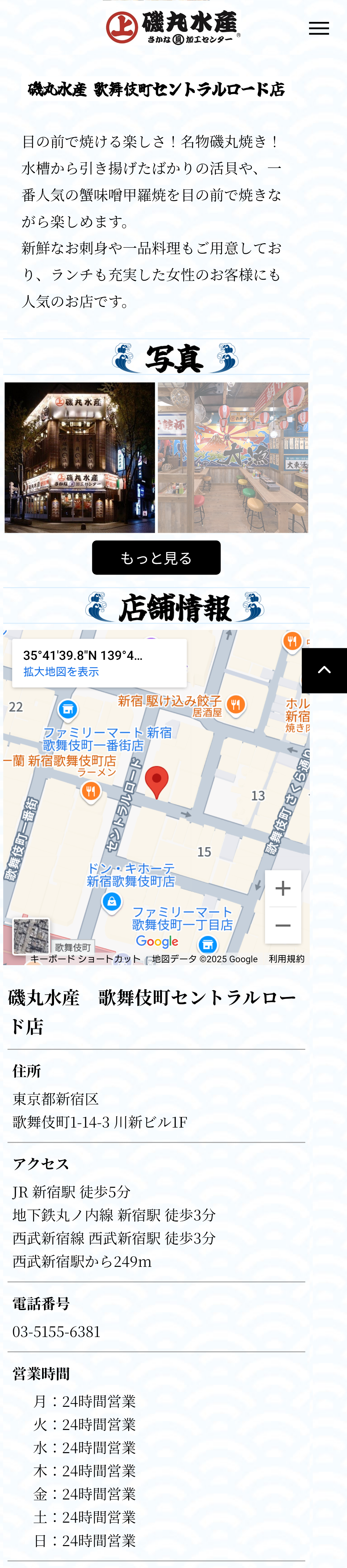Open the storefront exterior photo
Image resolution: width=347 pixels, height=1568 pixels.
(80, 457)
